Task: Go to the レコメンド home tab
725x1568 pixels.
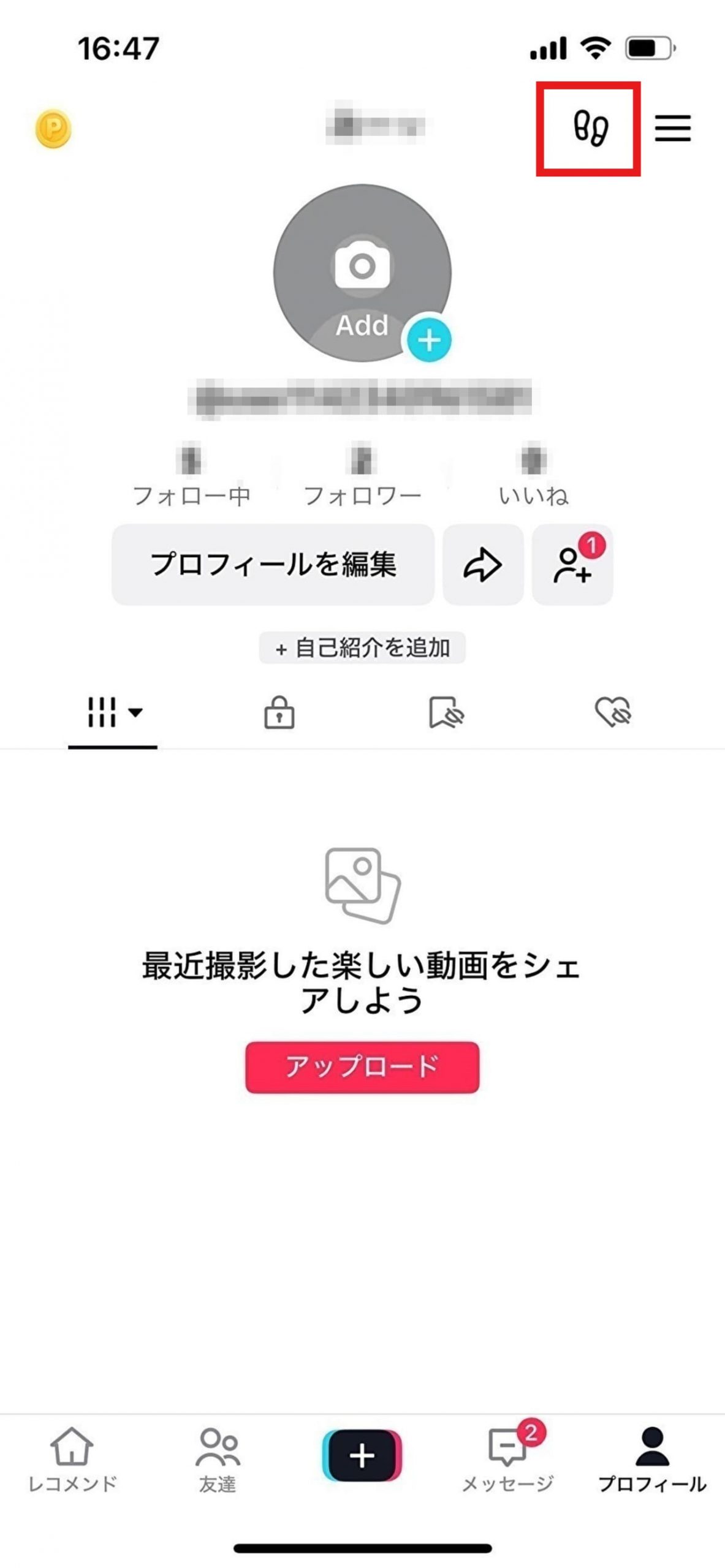Action: point(72,1461)
